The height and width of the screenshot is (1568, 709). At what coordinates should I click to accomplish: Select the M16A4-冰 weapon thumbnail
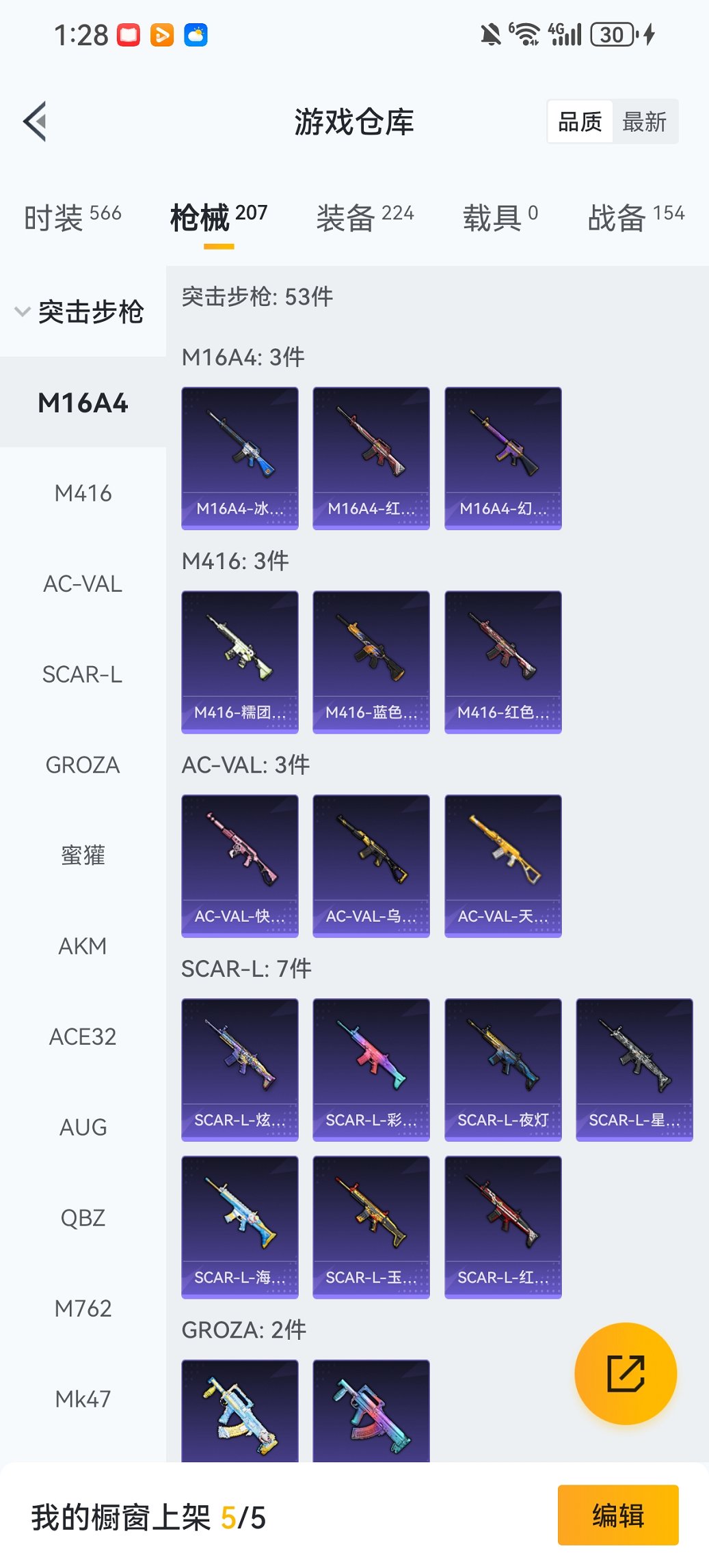[239, 456]
